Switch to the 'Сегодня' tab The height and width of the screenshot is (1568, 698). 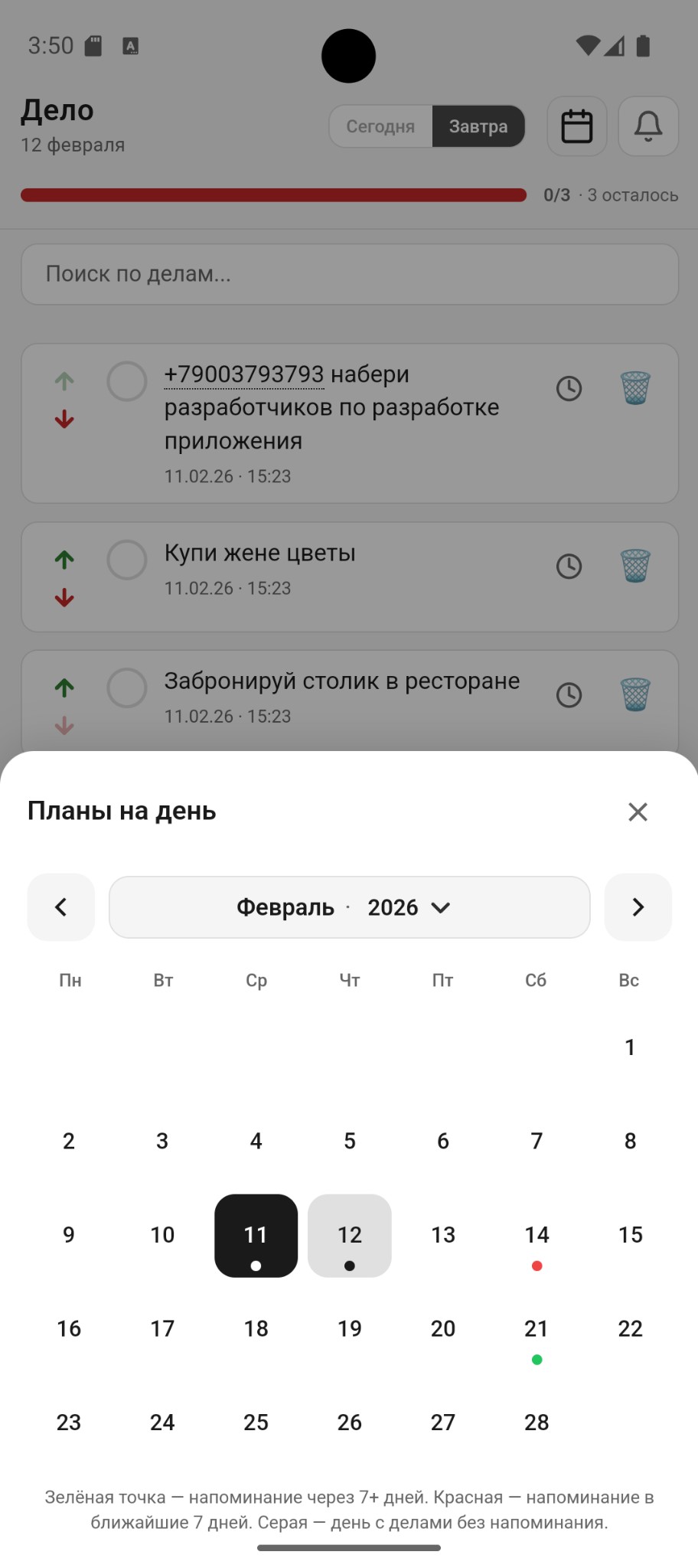(x=380, y=126)
